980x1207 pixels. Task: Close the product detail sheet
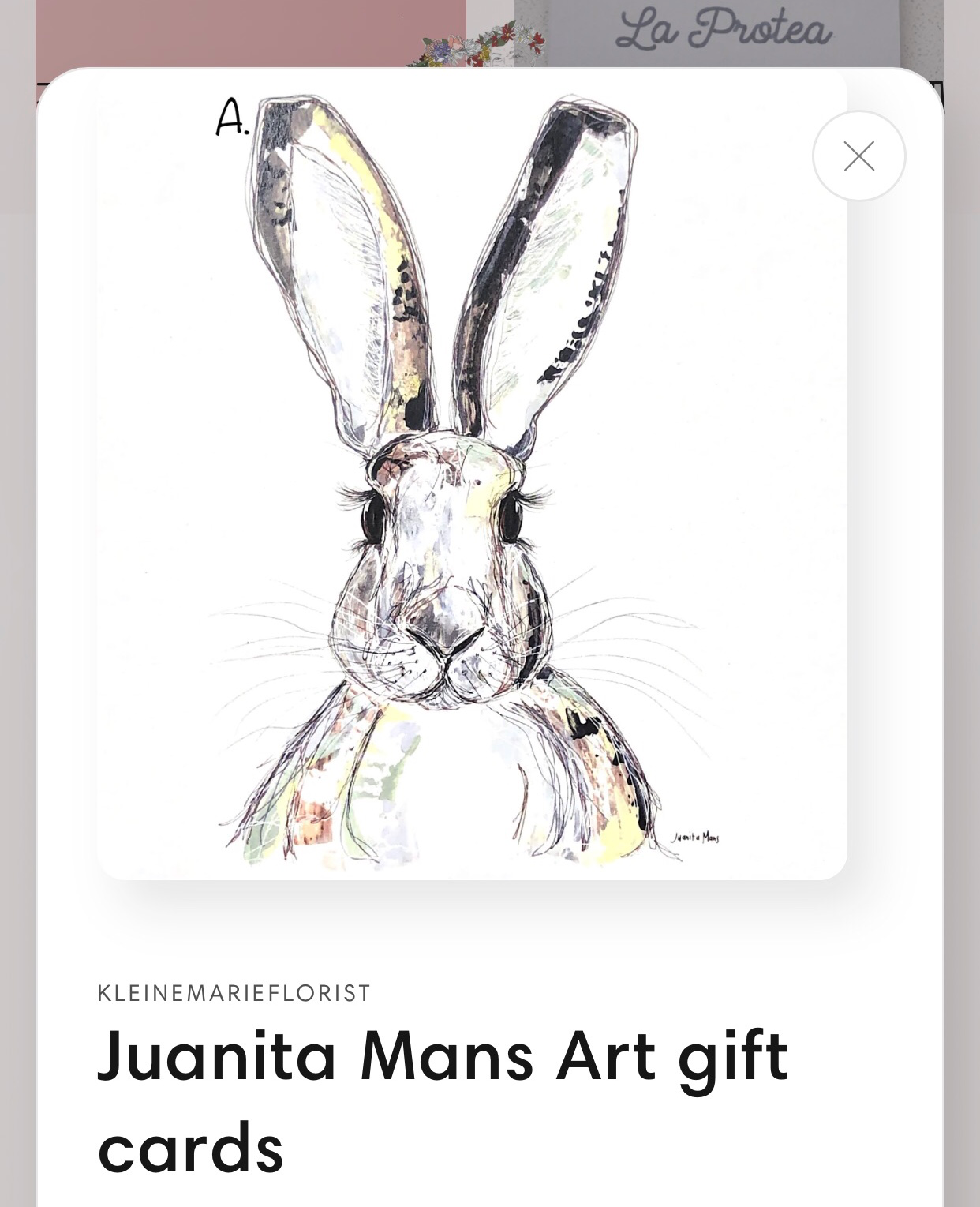[858, 156]
